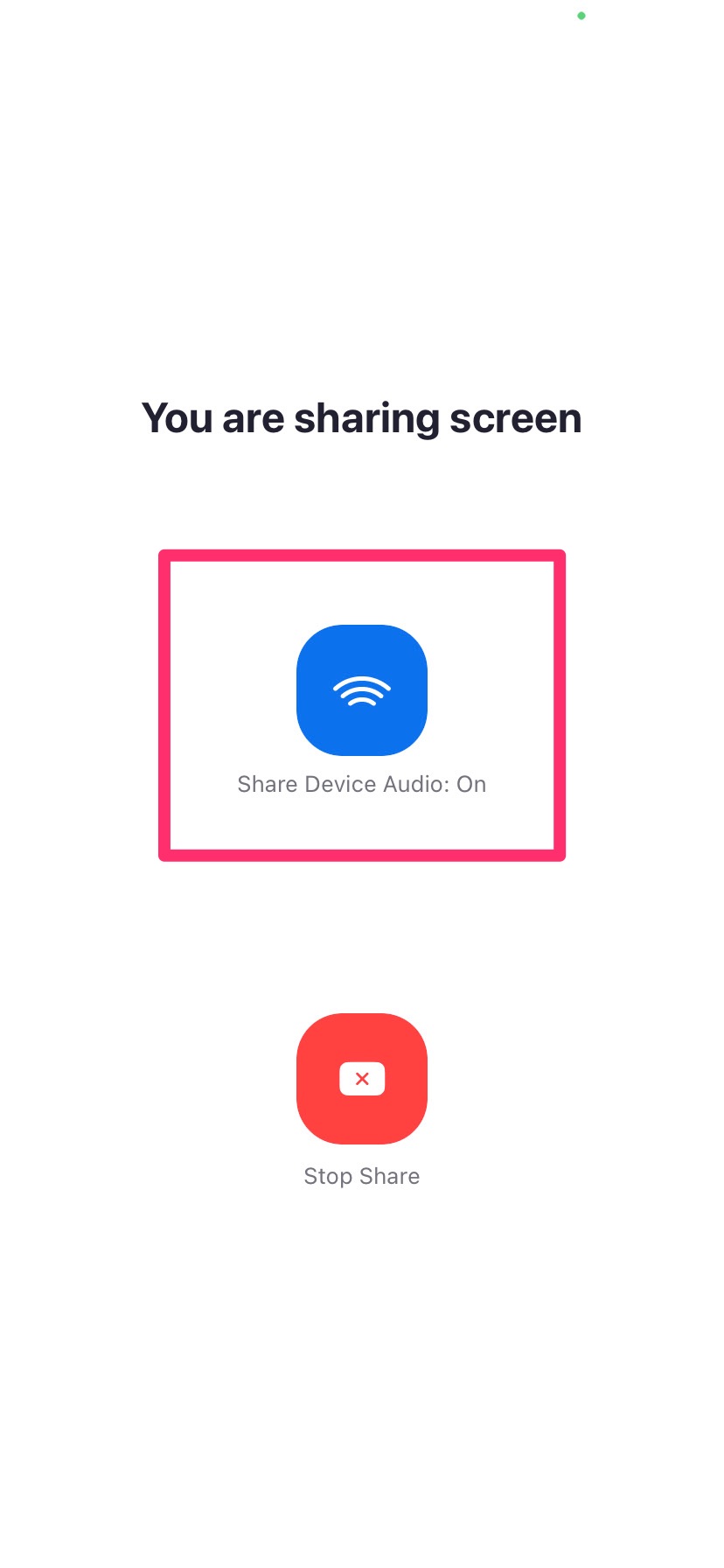Screen dimensions: 724x1568
Task: Select the 'You are sharing screen' heading
Action: tap(361, 417)
